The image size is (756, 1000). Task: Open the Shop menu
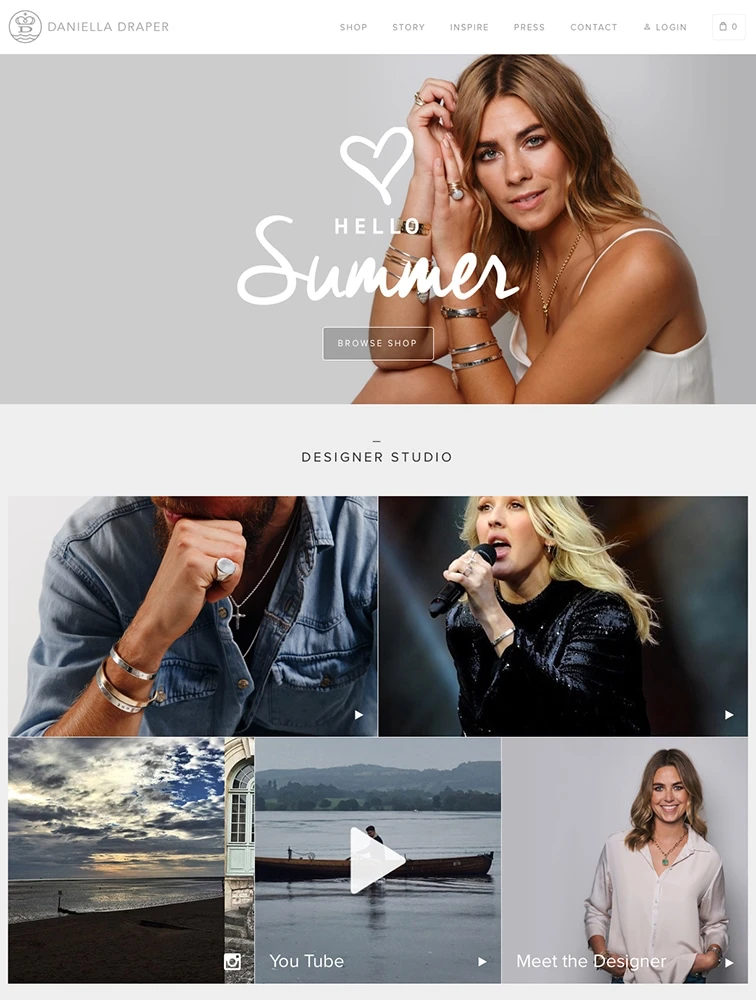[353, 27]
